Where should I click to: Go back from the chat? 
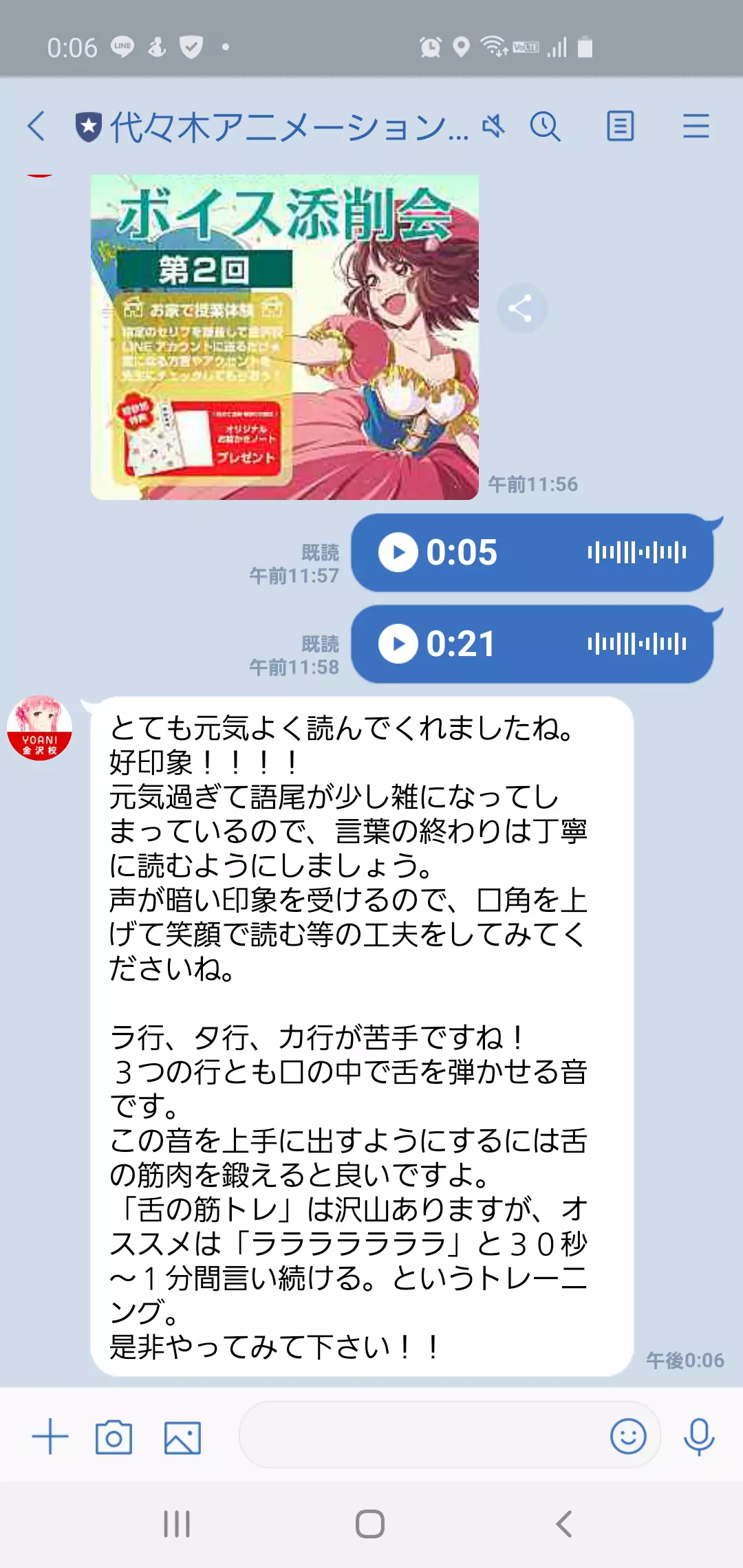(37, 127)
